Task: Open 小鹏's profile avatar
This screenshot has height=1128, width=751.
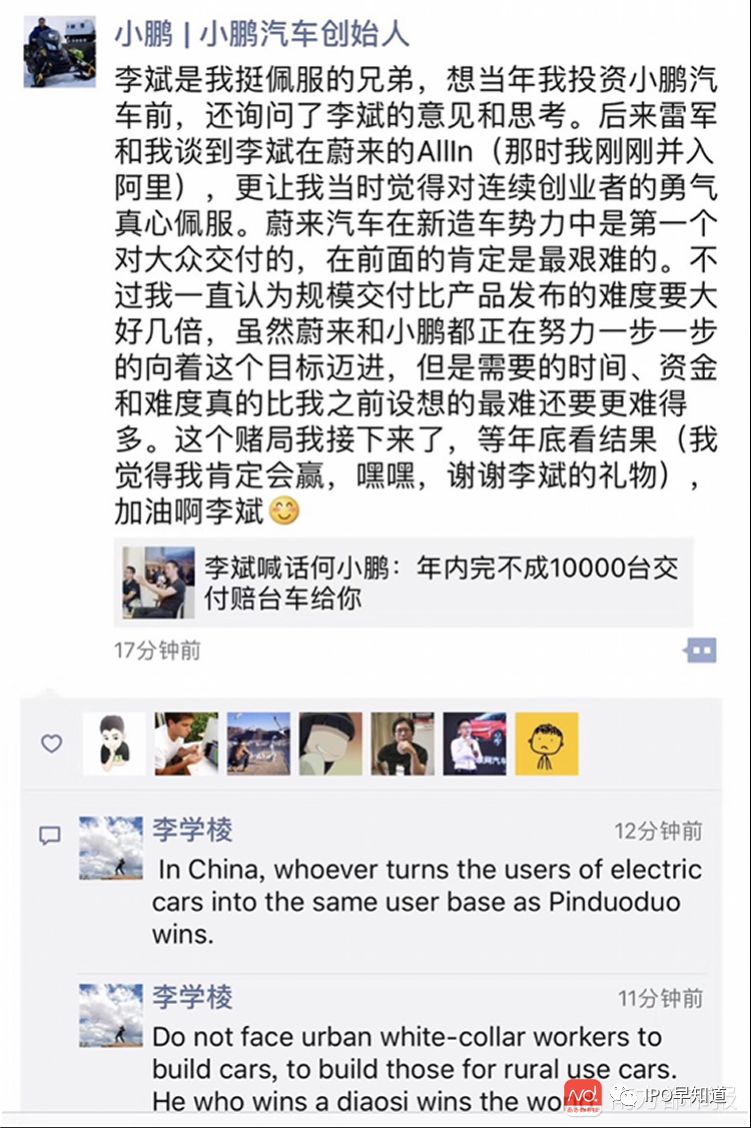Action: click(60, 52)
